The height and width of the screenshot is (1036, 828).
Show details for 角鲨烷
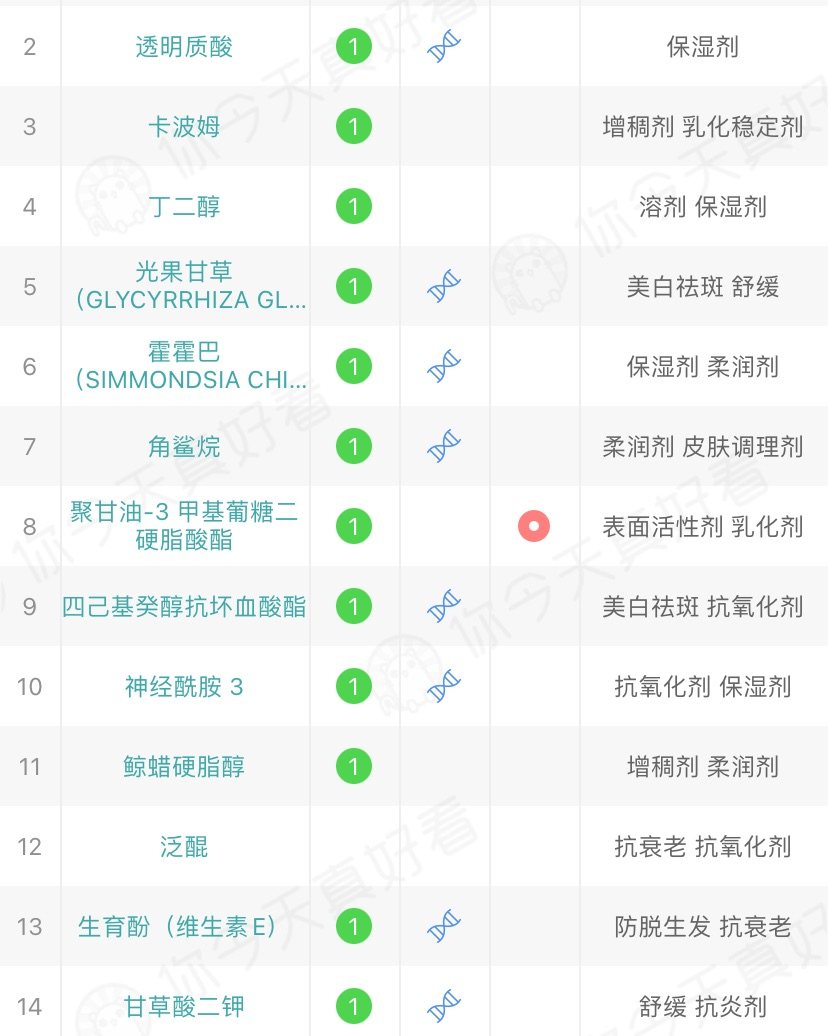point(184,447)
